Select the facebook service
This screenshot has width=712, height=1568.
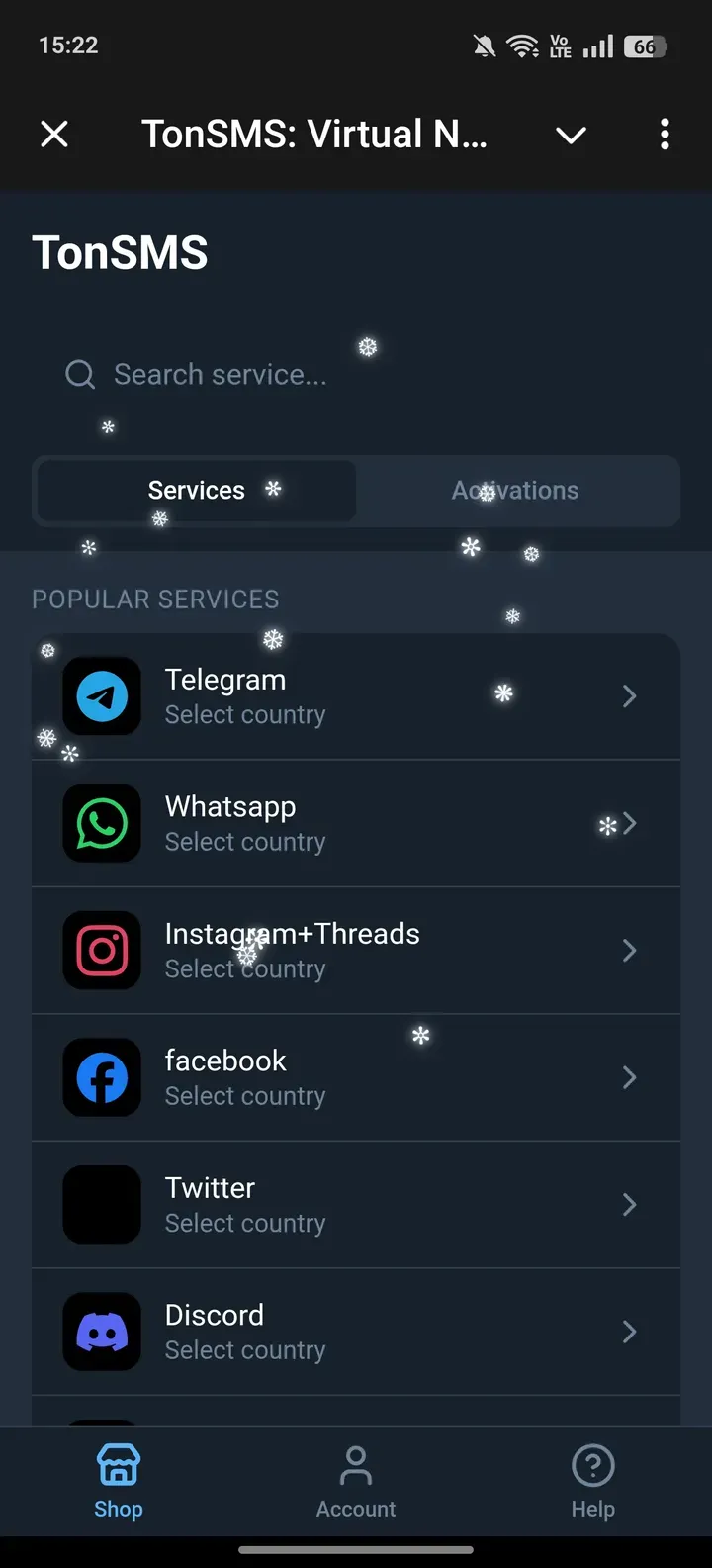point(356,1077)
